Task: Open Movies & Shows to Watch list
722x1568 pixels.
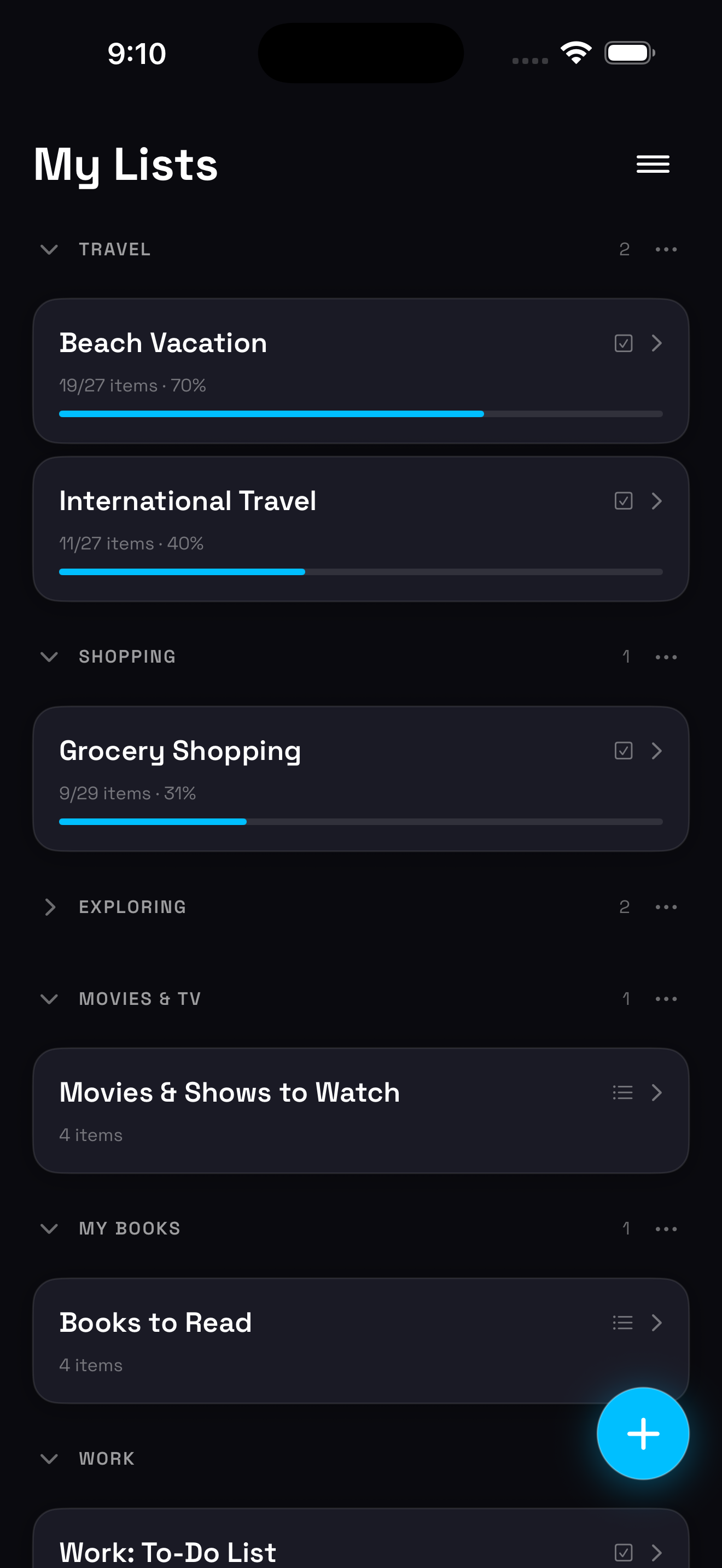Action: click(x=360, y=1110)
